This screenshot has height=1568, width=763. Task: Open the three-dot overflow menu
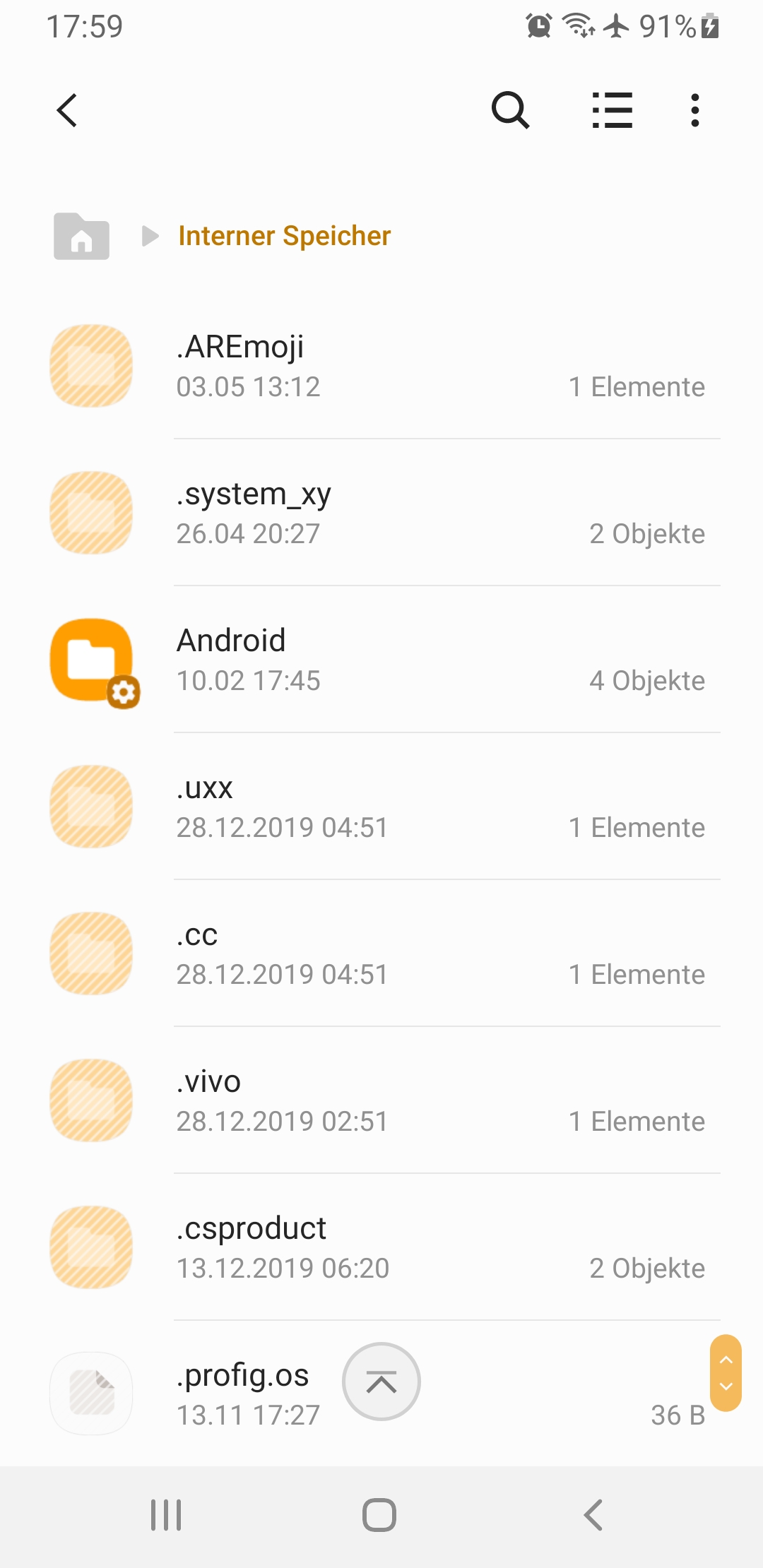pyautogui.click(x=695, y=111)
